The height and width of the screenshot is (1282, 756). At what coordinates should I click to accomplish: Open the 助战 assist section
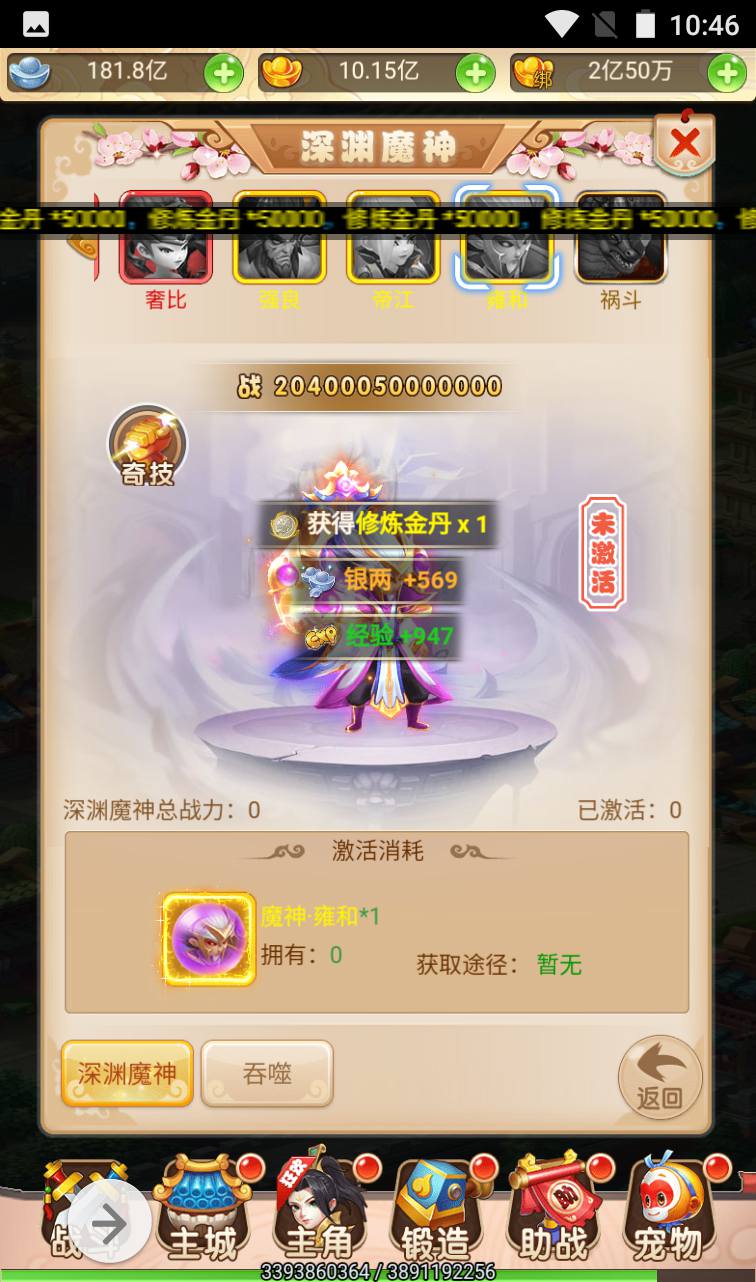[552, 1210]
